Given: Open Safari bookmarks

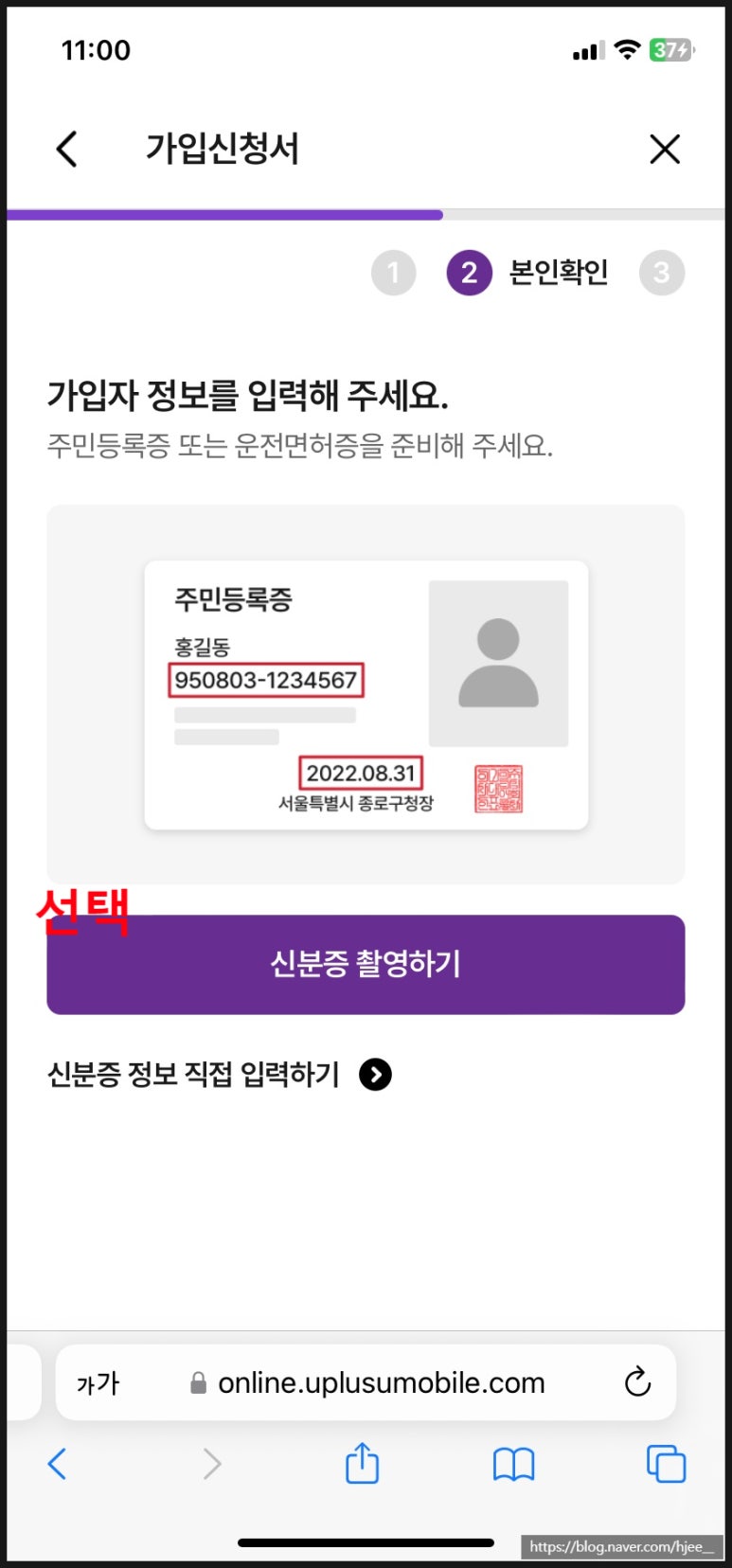Looking at the screenshot, I should (513, 1465).
